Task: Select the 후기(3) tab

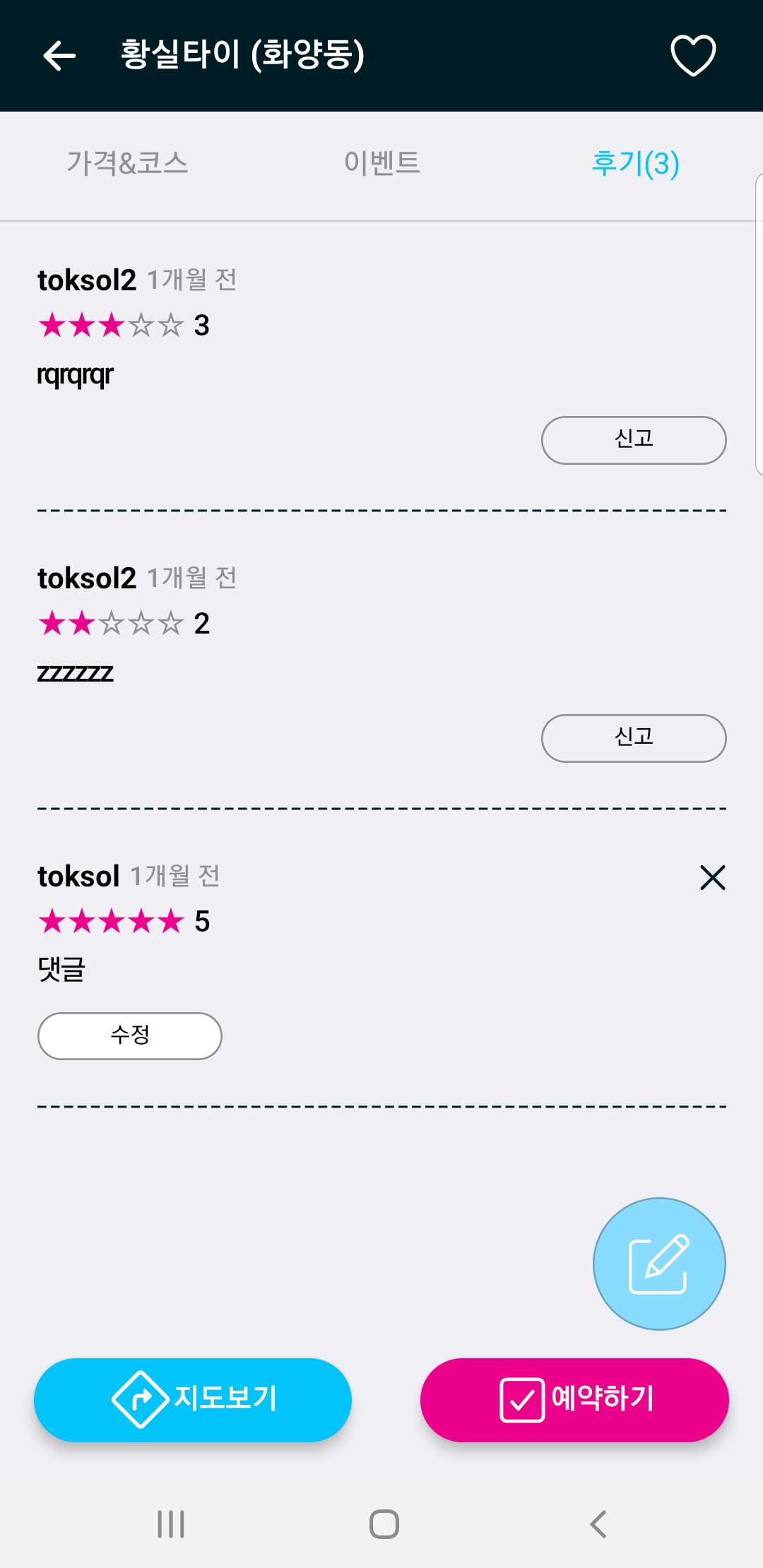Action: pyautogui.click(x=635, y=163)
